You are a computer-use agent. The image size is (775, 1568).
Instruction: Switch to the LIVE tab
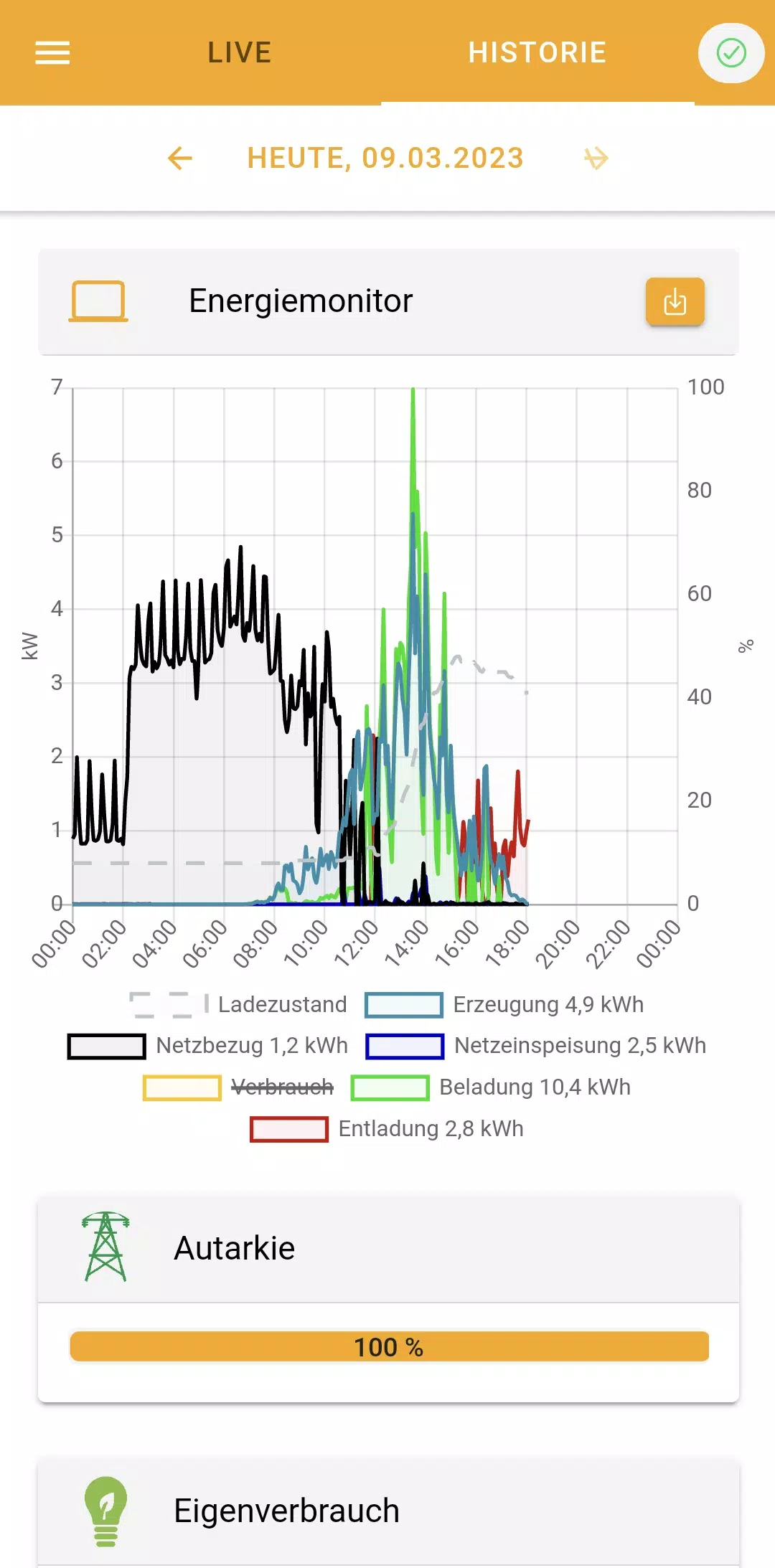pos(239,52)
